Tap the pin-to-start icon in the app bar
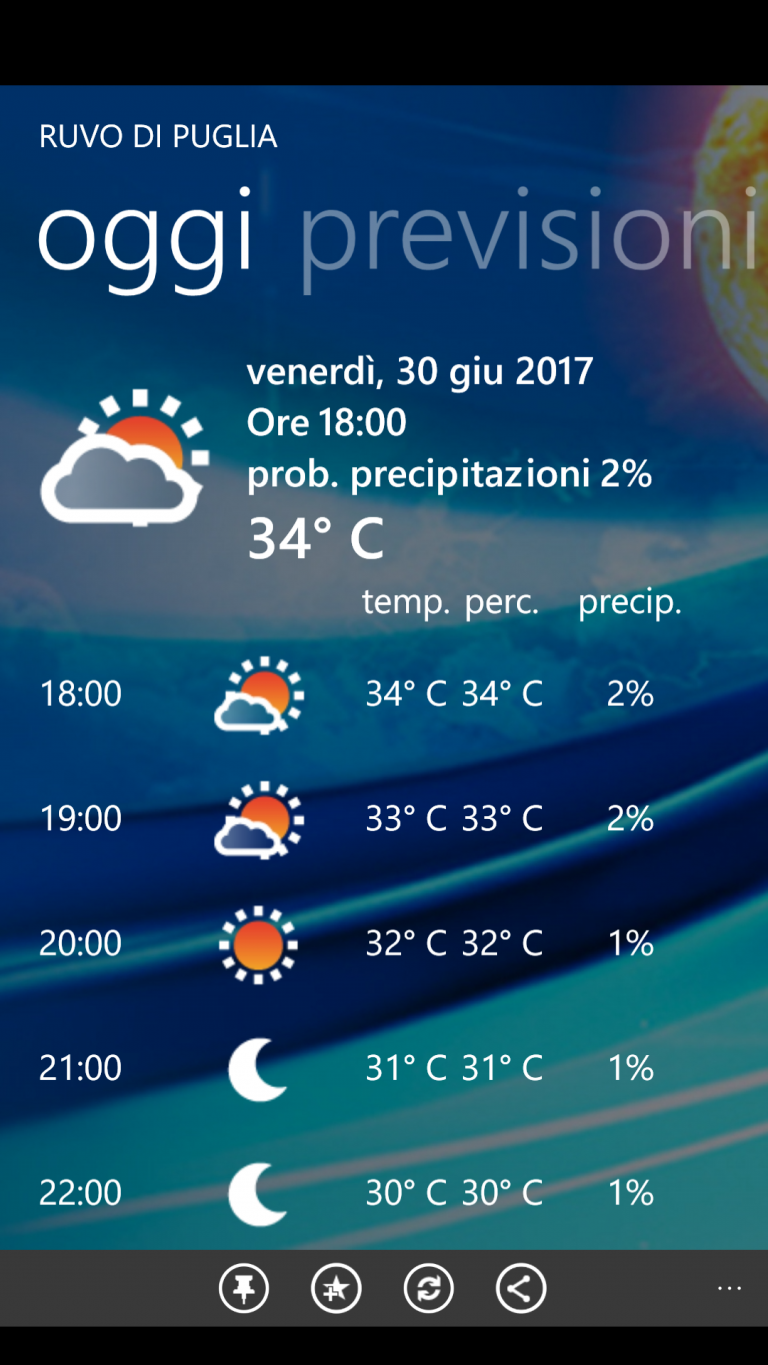The width and height of the screenshot is (768, 1365). (243, 1288)
